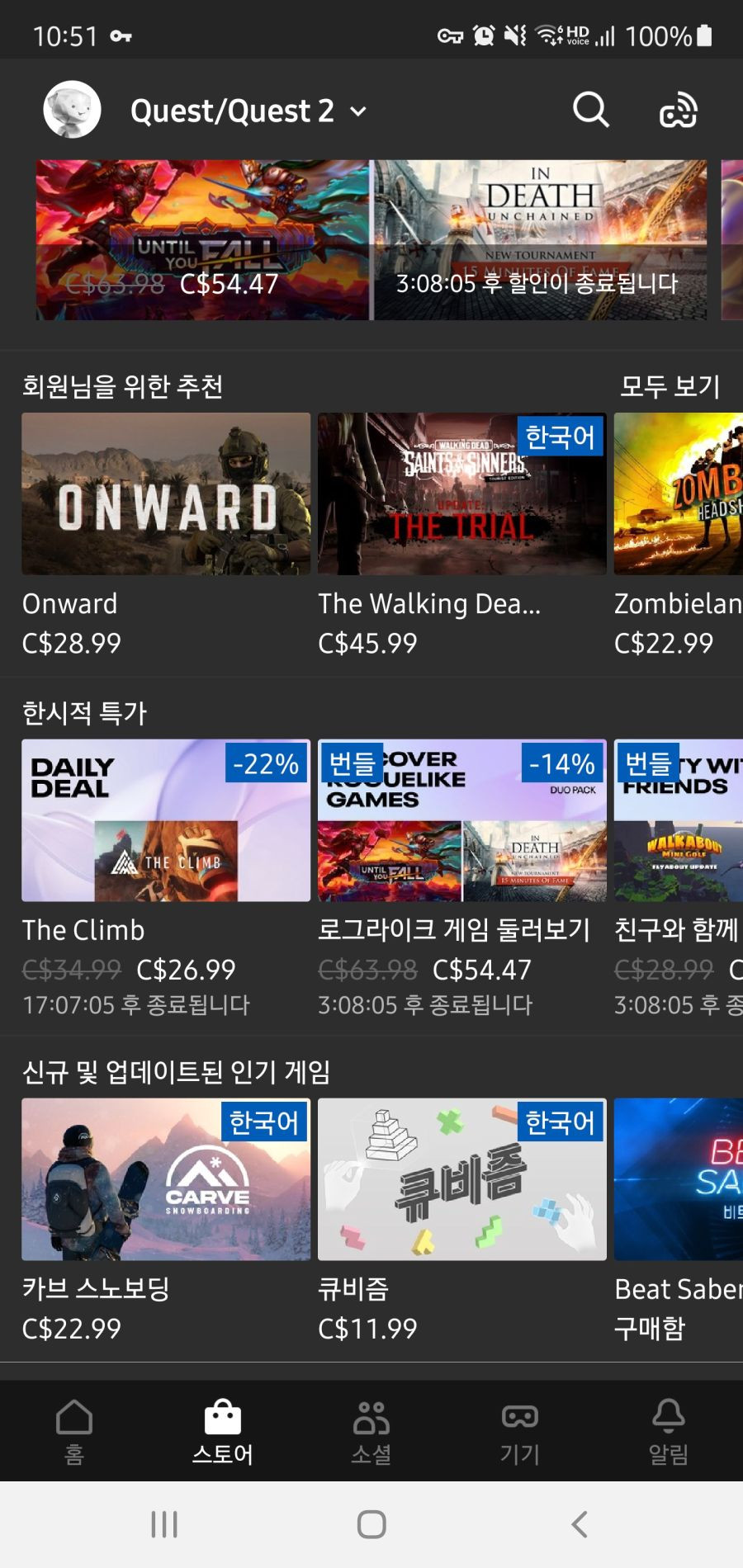Open the search icon

pyautogui.click(x=591, y=110)
